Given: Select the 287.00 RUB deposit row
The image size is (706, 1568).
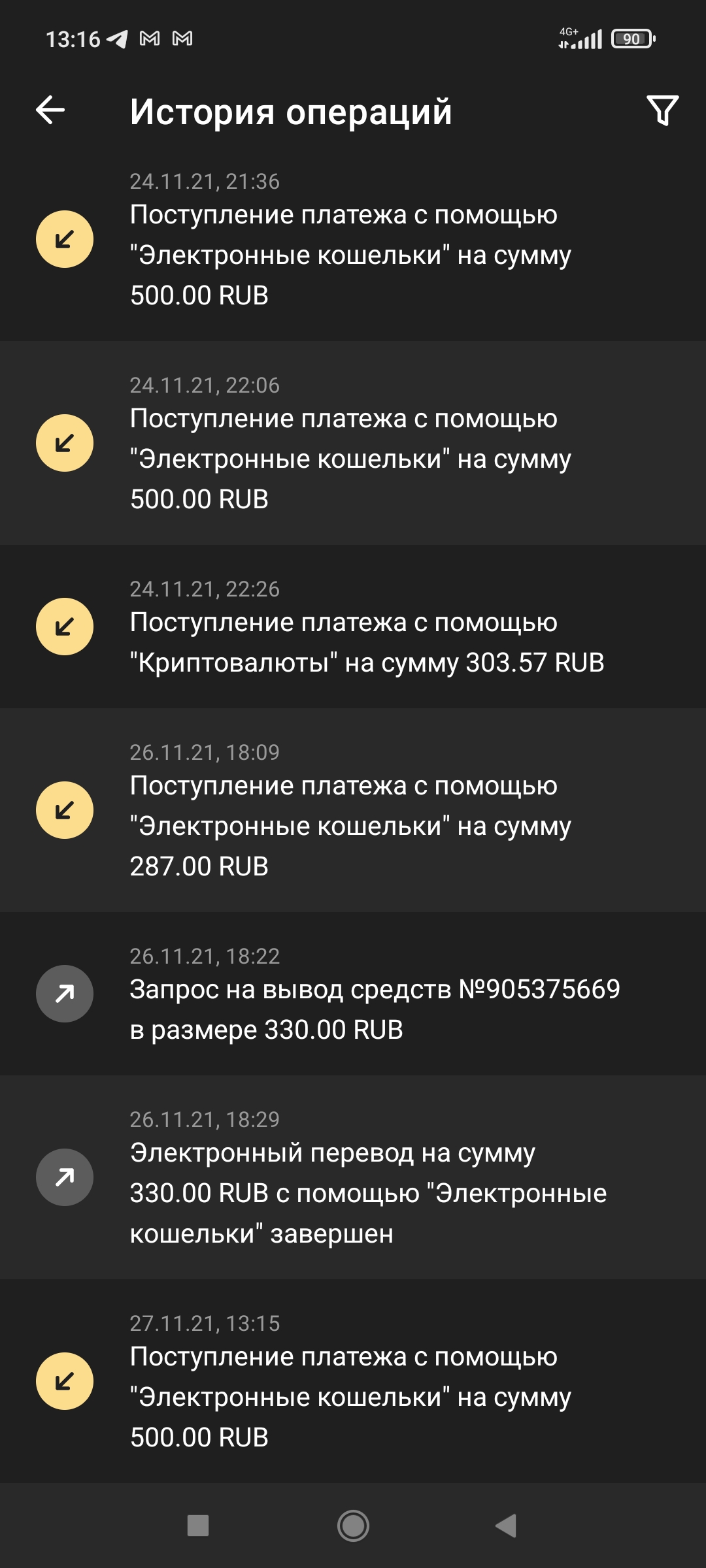Looking at the screenshot, I should pyautogui.click(x=353, y=810).
